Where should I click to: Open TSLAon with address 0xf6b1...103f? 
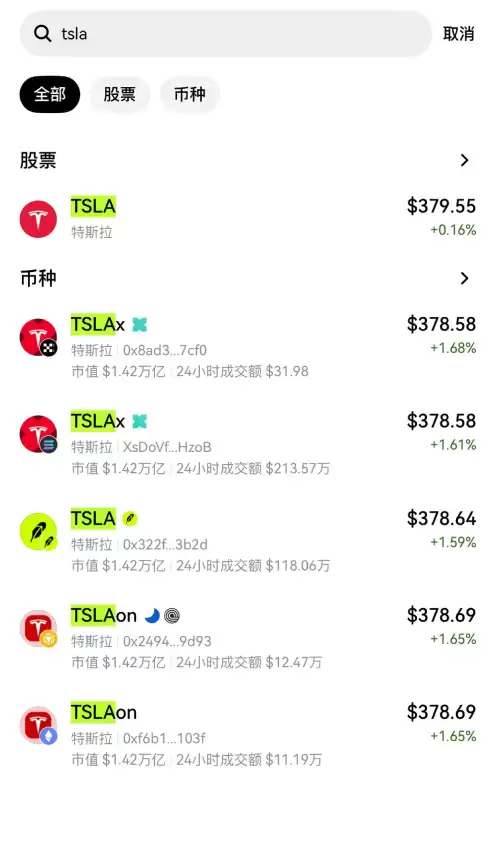point(250,735)
